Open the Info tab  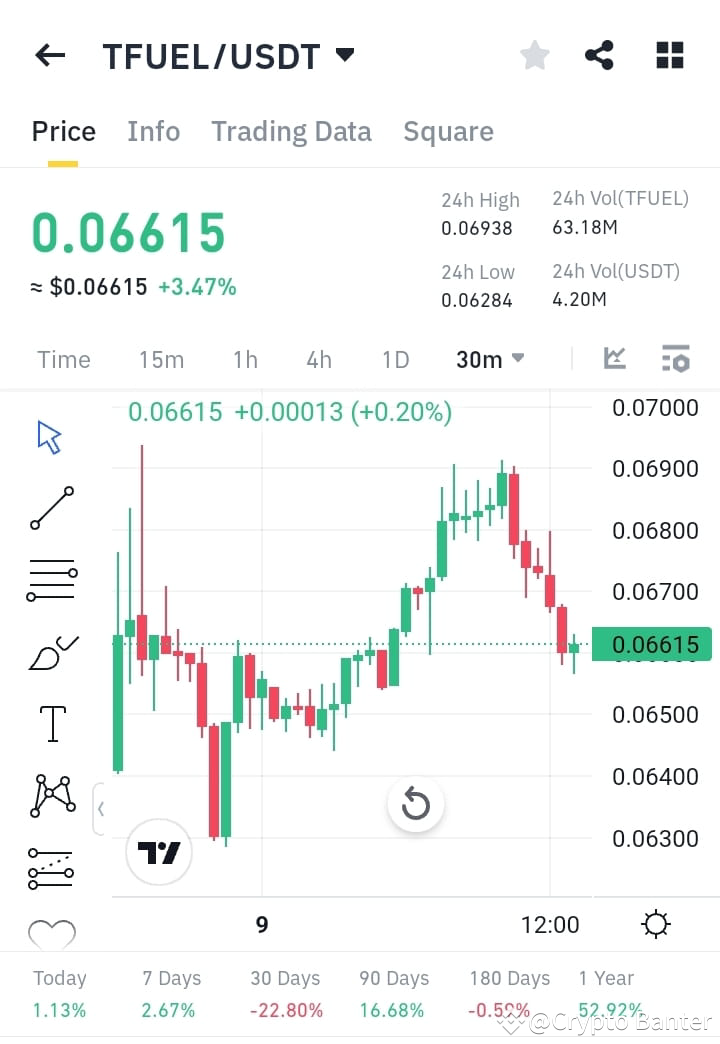coord(153,131)
